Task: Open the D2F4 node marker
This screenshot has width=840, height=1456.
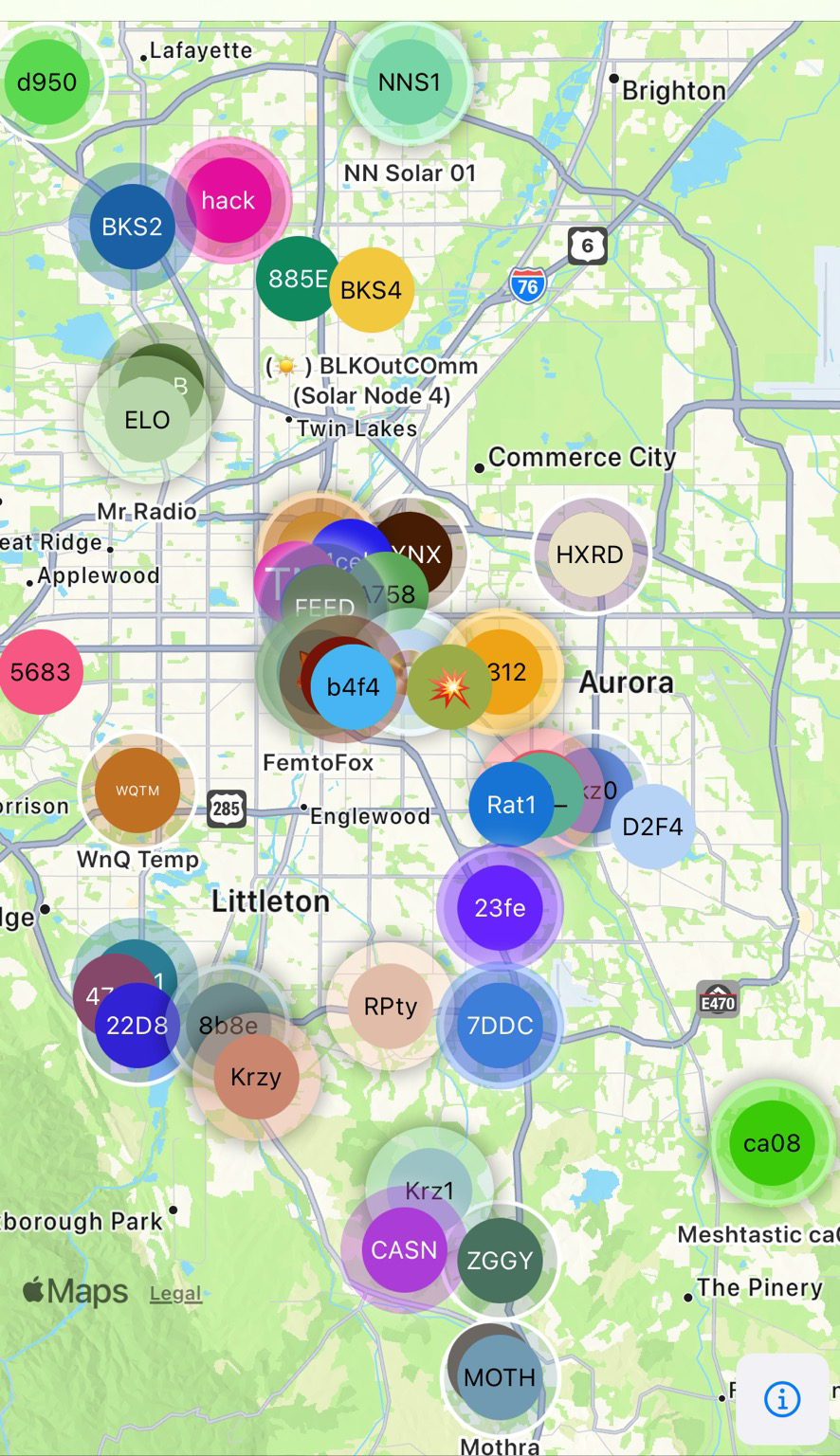Action: (652, 827)
